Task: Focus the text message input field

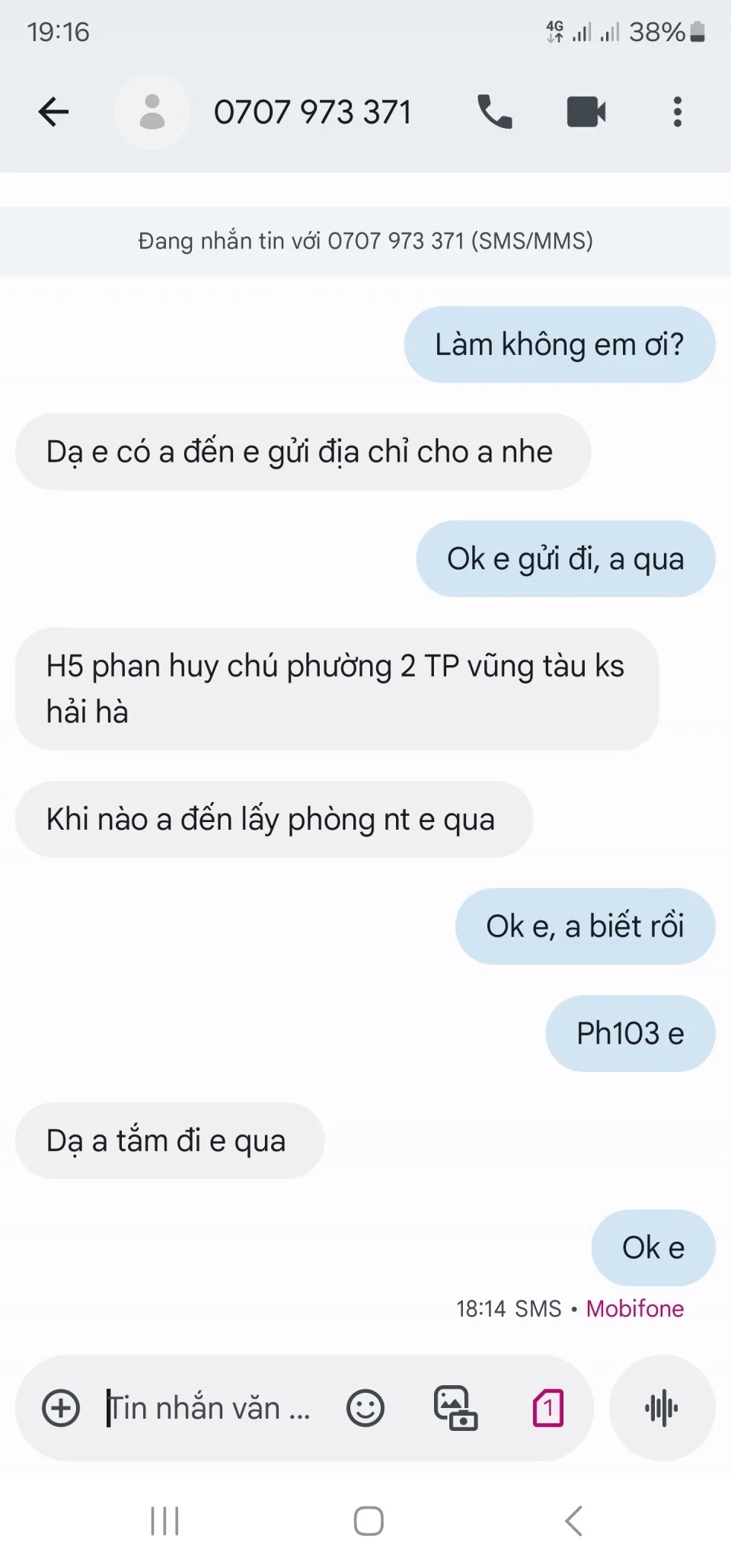Action: tap(209, 1407)
